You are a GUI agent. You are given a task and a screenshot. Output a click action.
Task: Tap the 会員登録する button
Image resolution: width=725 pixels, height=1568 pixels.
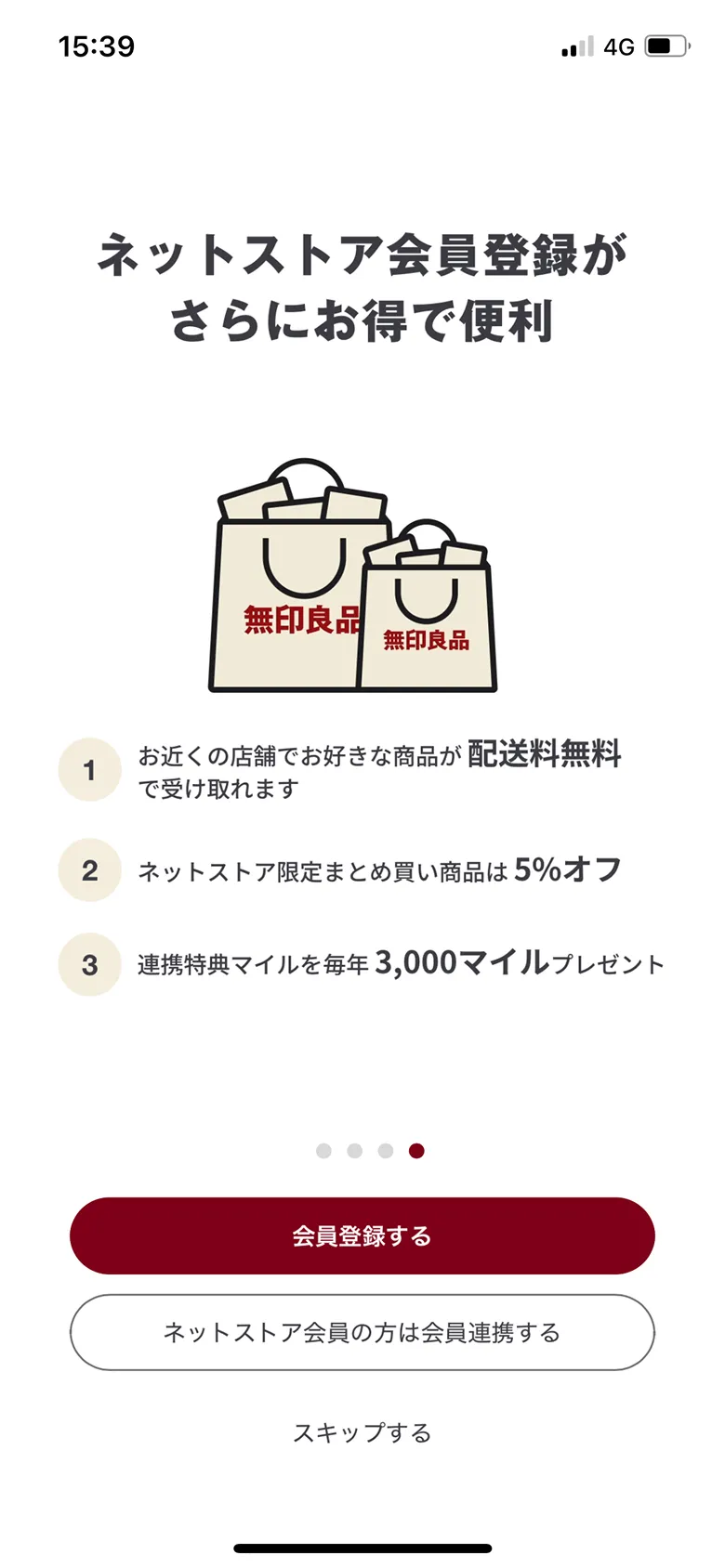pyautogui.click(x=362, y=1235)
